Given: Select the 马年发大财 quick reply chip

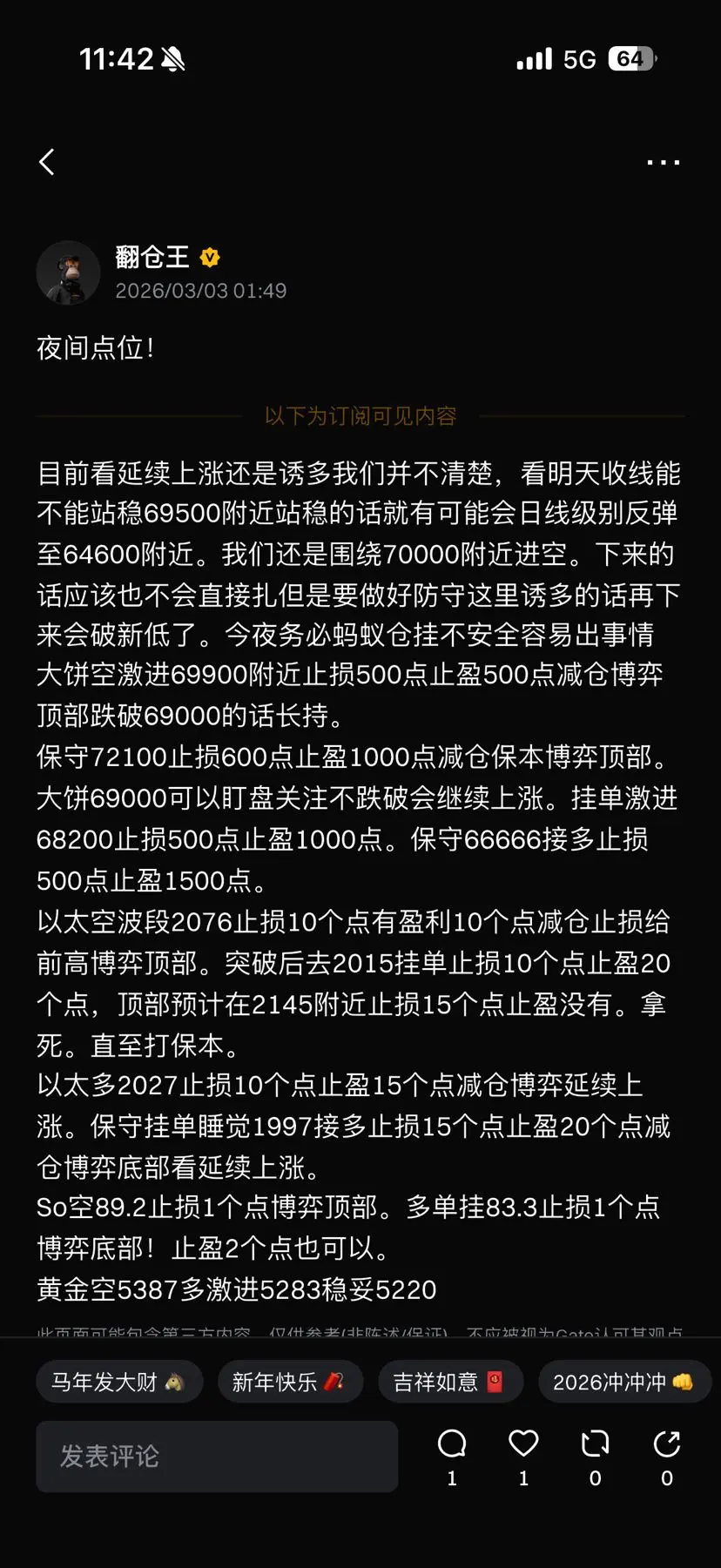Looking at the screenshot, I should pos(118,1382).
